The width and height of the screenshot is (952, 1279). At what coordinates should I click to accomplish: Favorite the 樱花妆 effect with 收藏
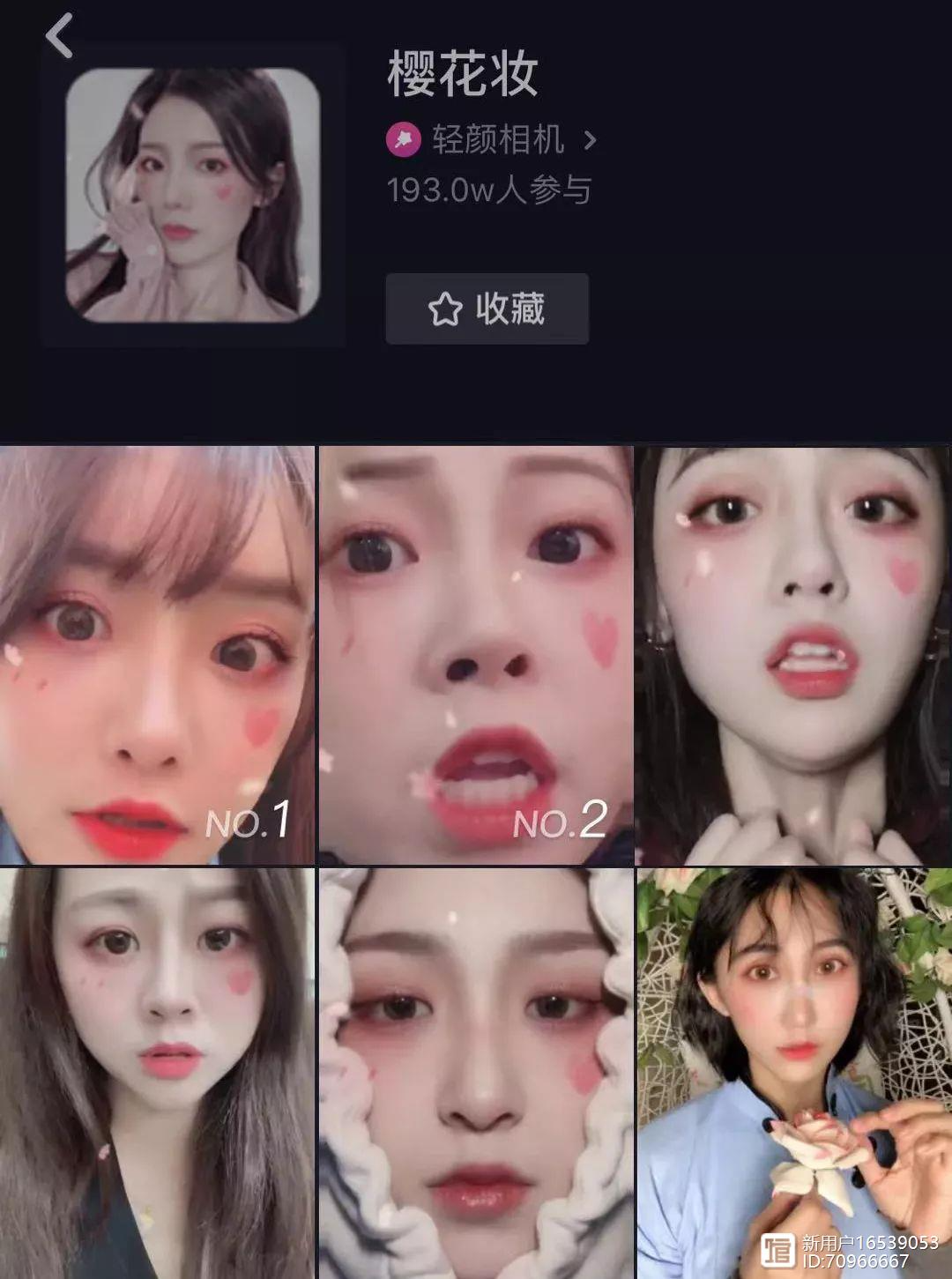pyautogui.click(x=487, y=309)
